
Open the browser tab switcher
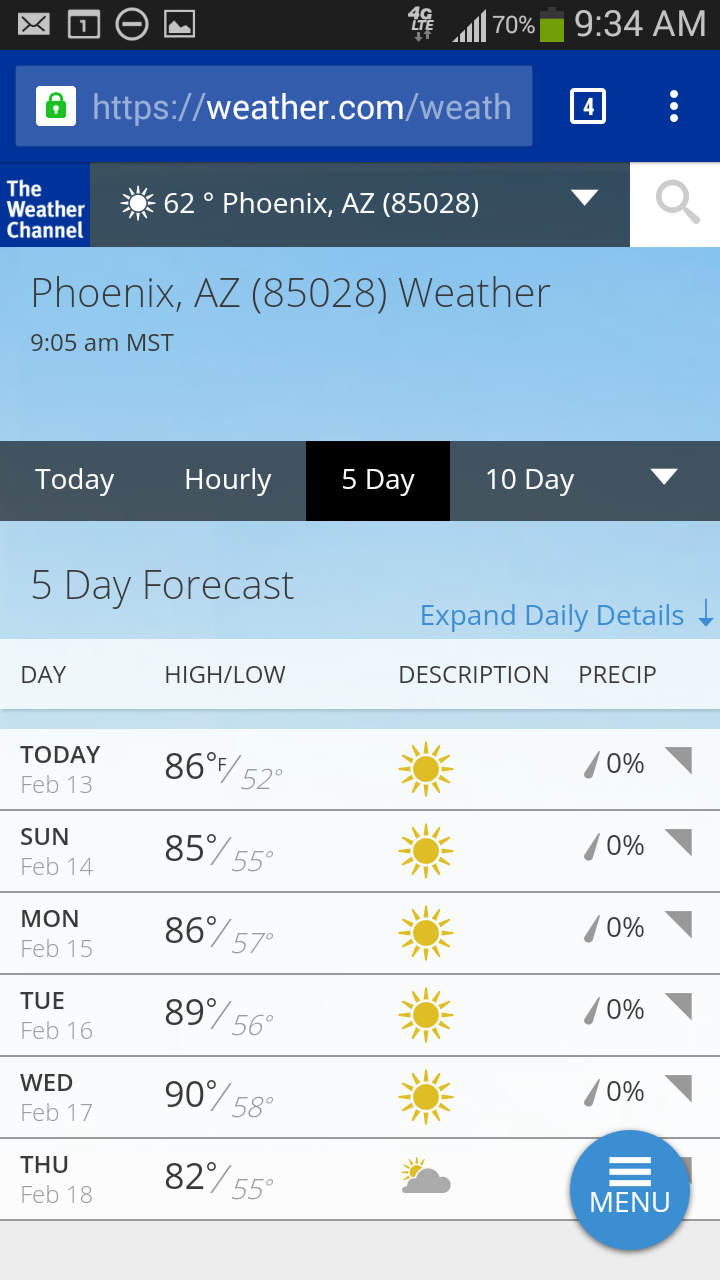588,106
